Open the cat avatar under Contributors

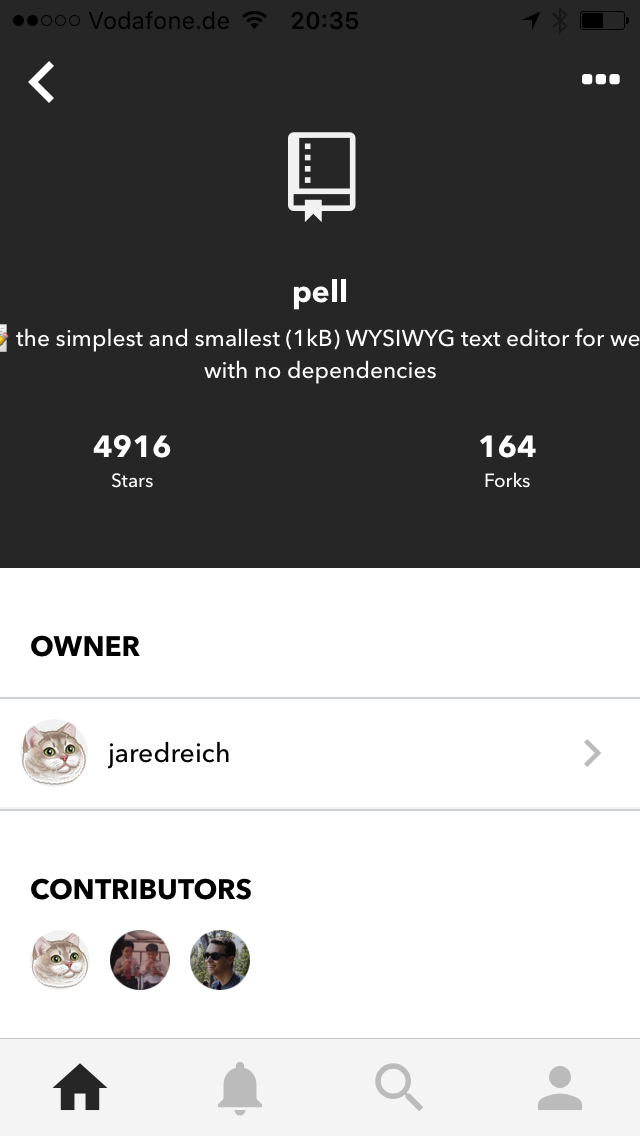(x=60, y=960)
